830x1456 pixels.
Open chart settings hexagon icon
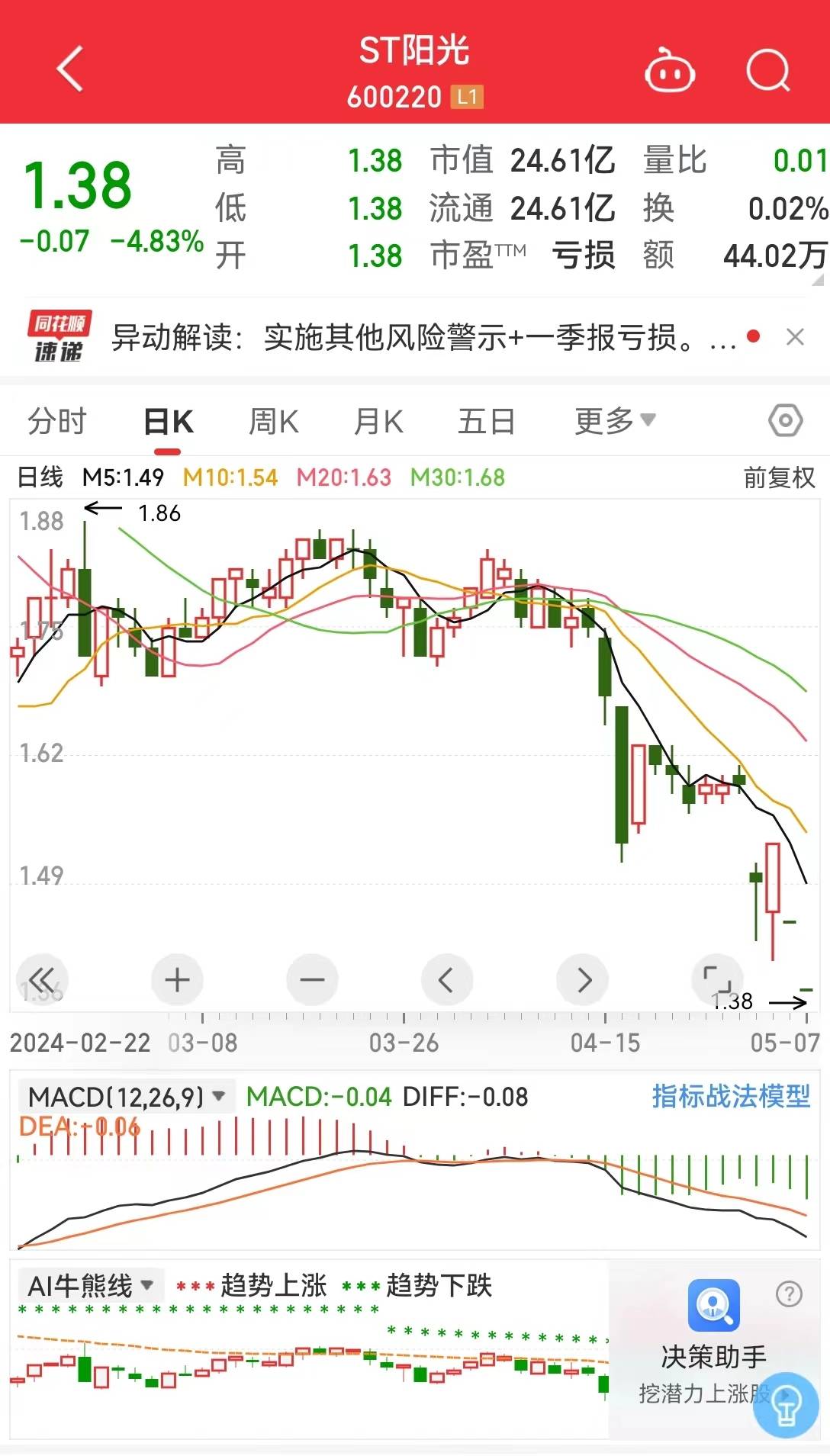pyautogui.click(x=785, y=420)
